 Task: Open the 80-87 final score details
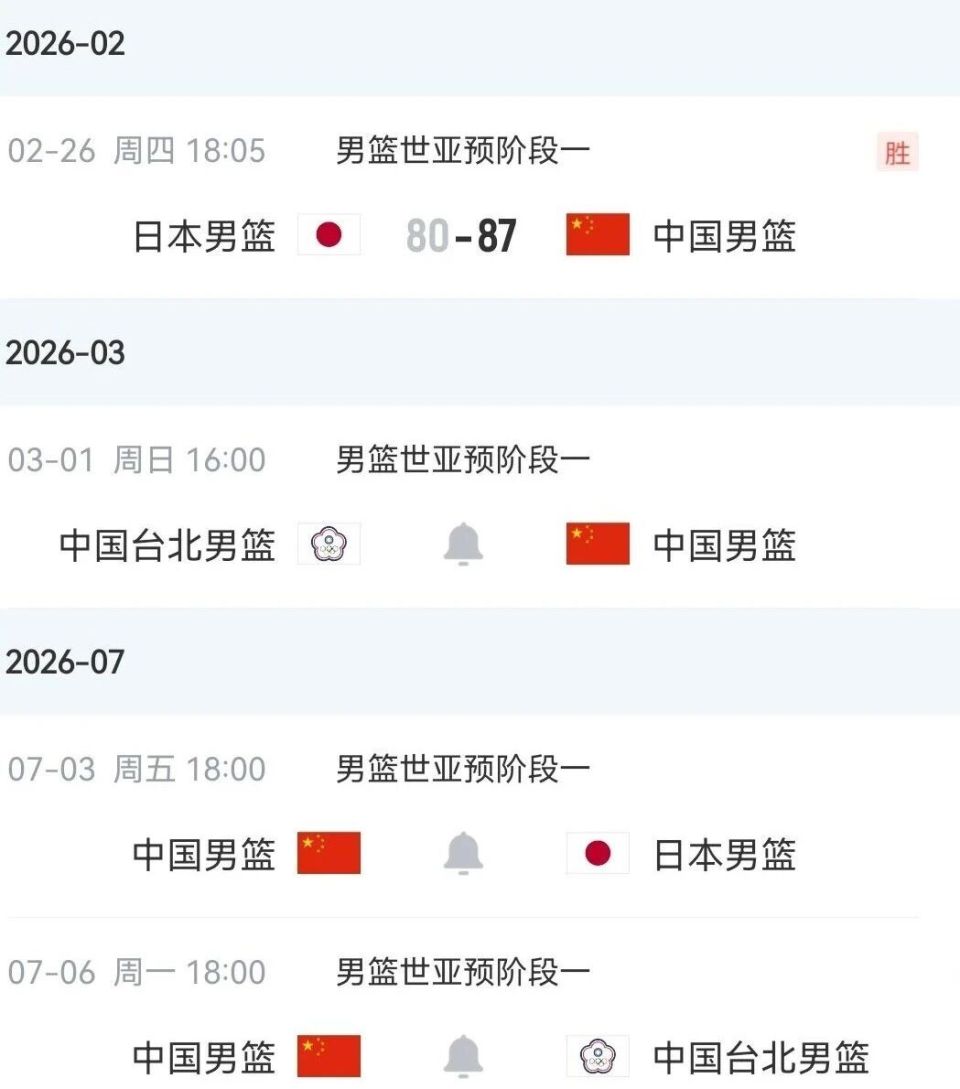(x=462, y=234)
